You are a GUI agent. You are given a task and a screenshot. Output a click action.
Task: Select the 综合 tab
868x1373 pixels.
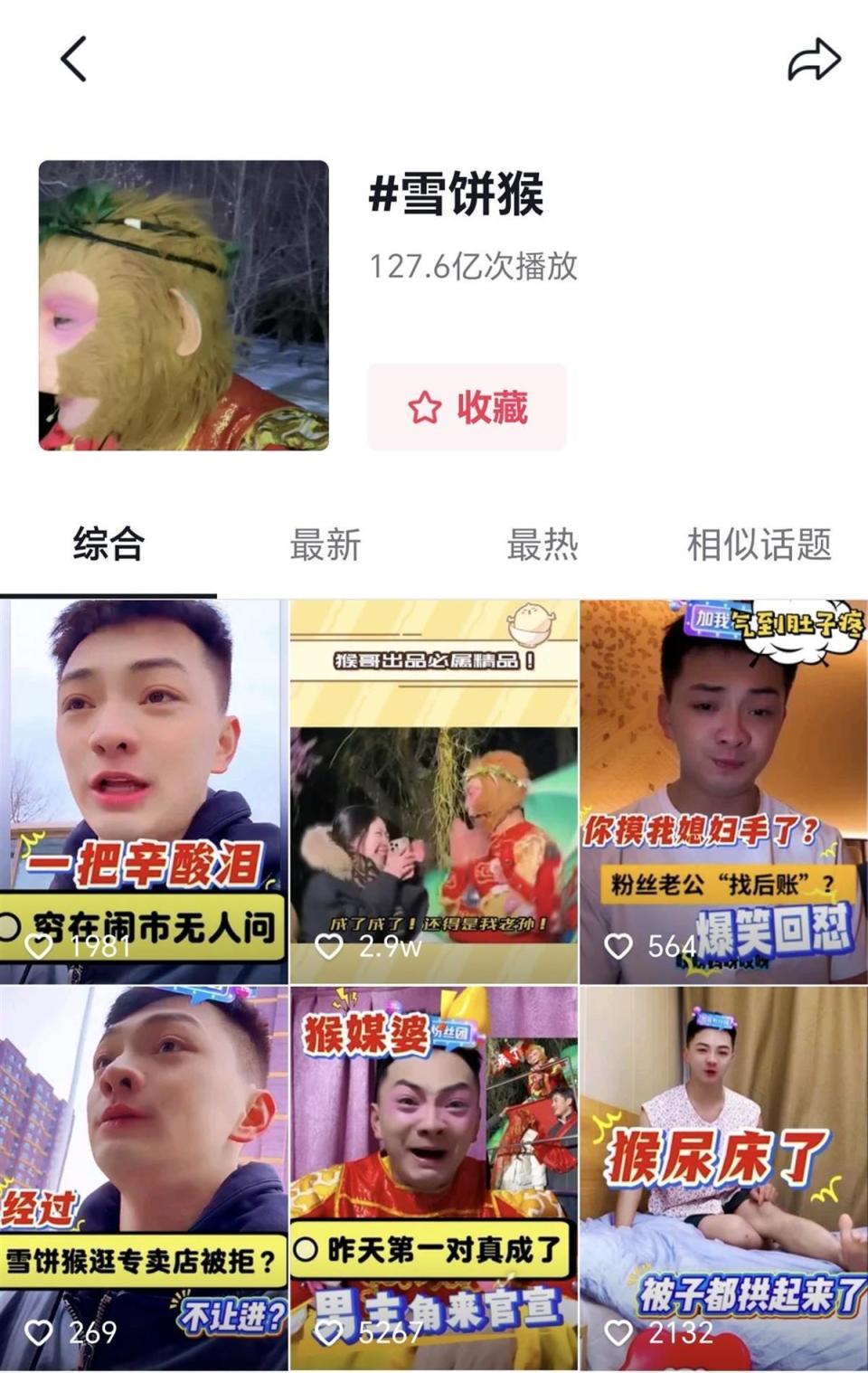point(108,543)
